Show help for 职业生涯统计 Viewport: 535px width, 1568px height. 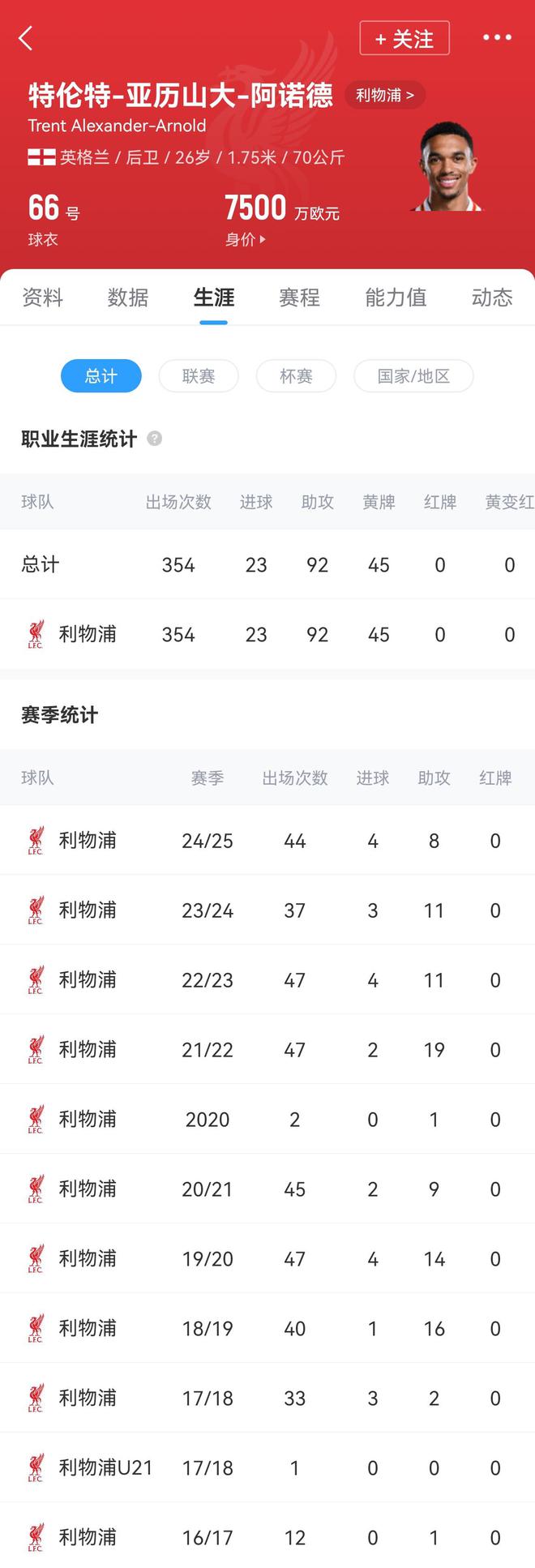(155, 439)
